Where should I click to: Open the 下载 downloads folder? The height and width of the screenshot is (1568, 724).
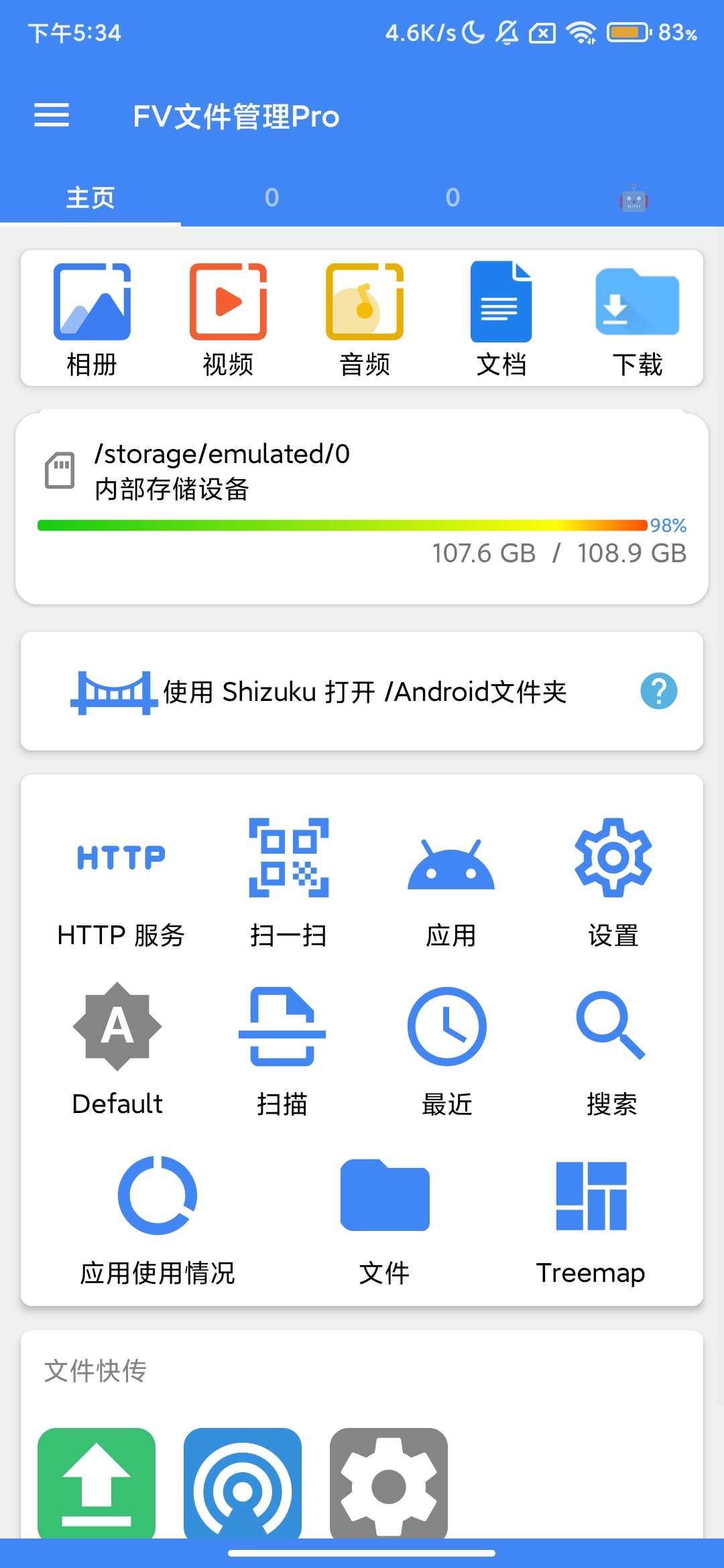point(637,320)
